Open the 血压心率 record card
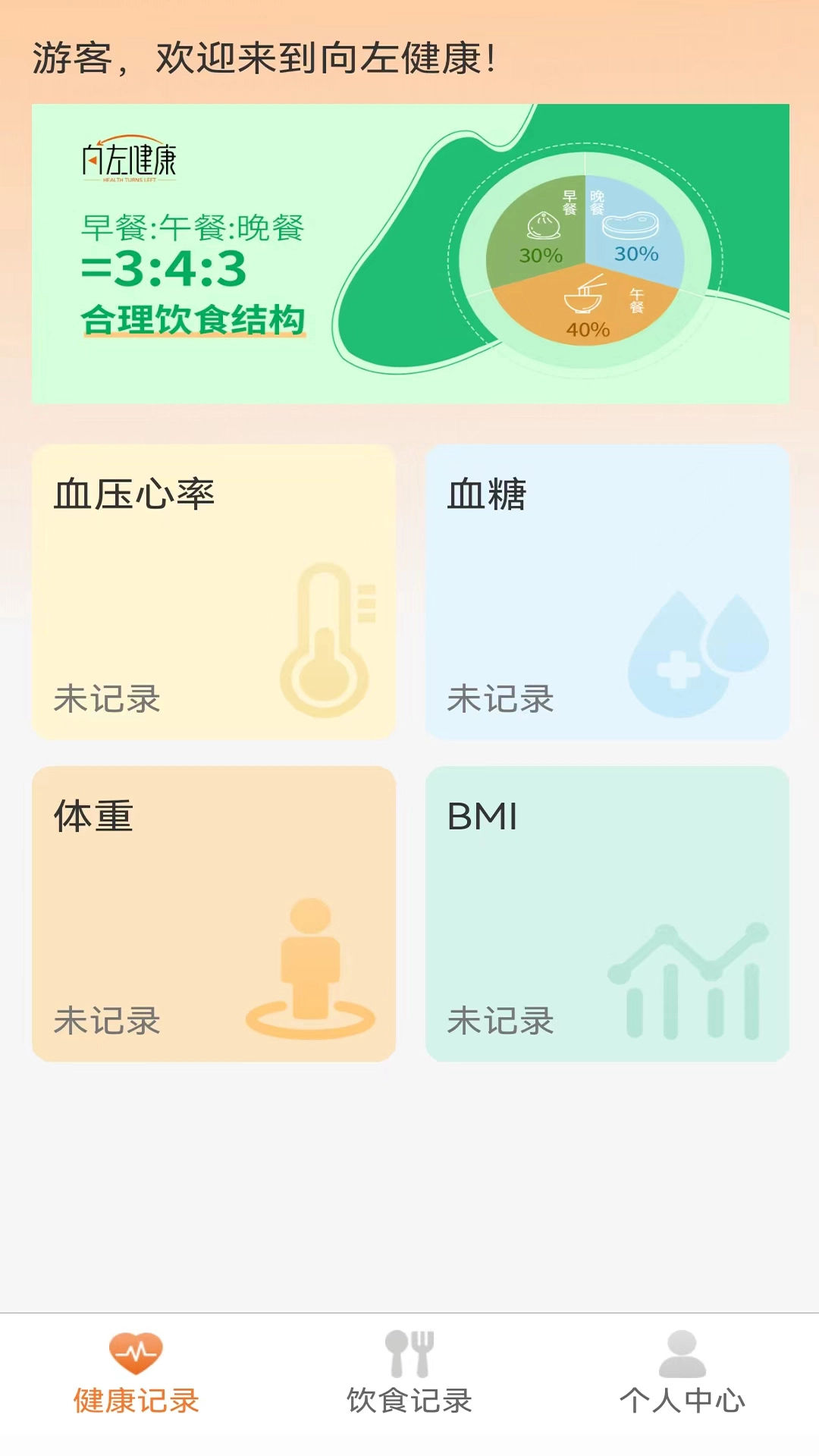The width and height of the screenshot is (819, 1456). [215, 591]
